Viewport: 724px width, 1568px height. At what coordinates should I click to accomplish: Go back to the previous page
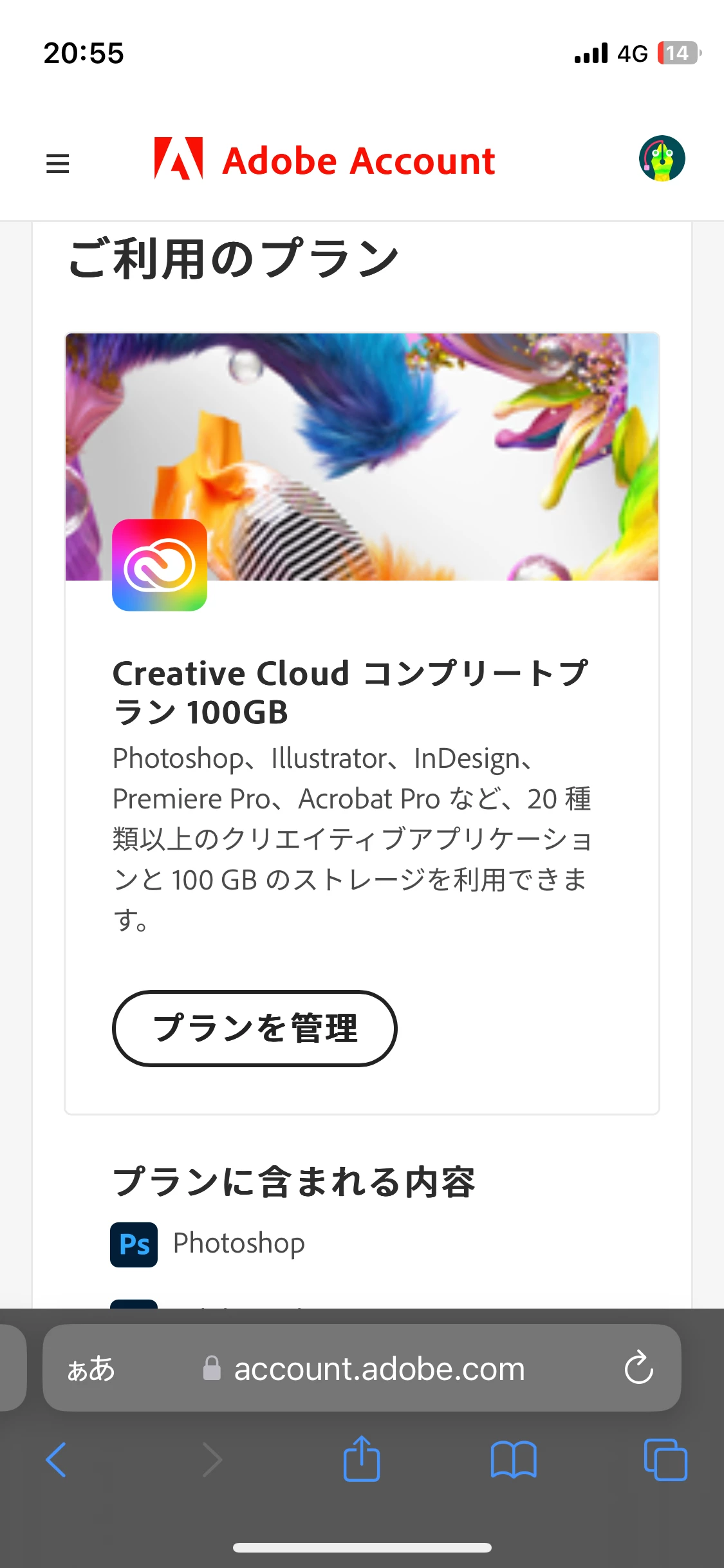pyautogui.click(x=57, y=1460)
